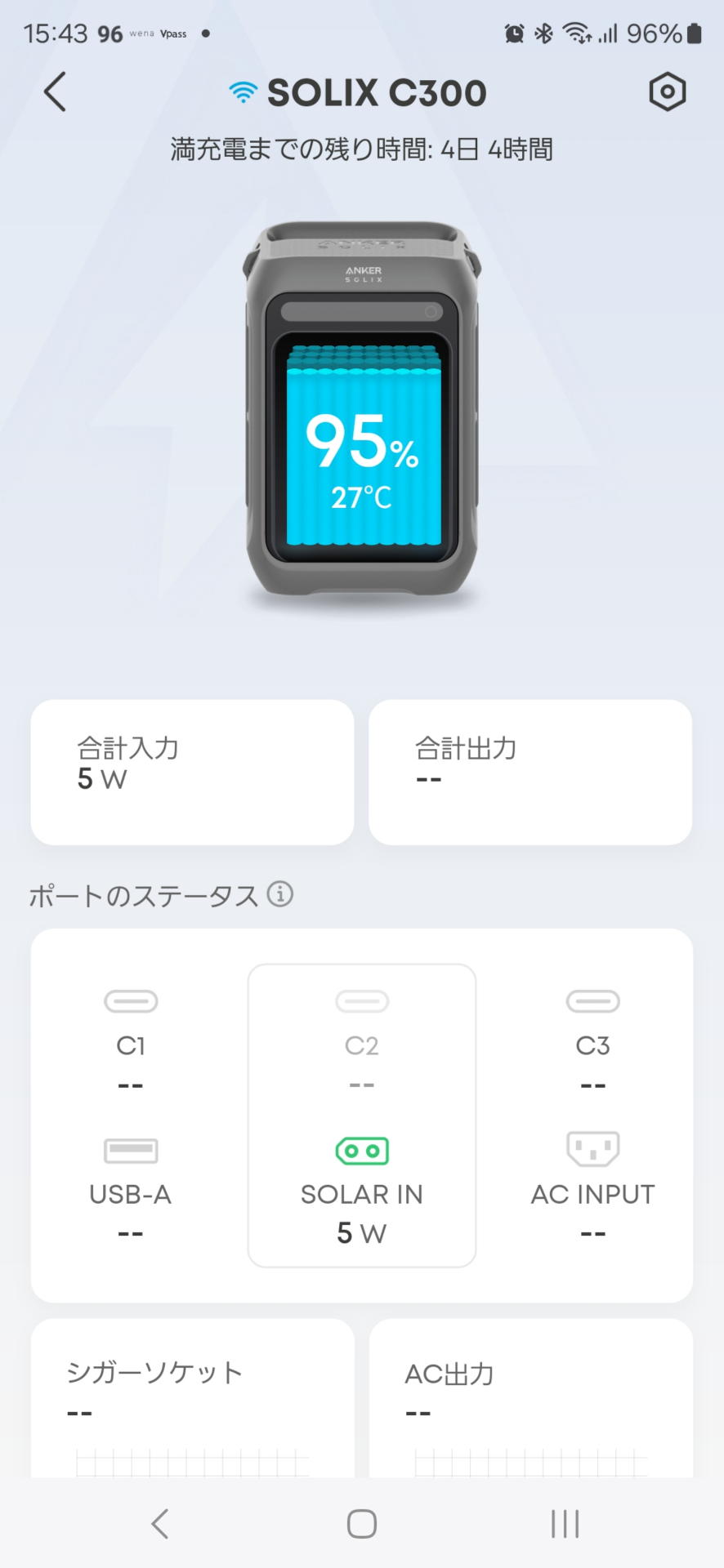Image resolution: width=724 pixels, height=1568 pixels.
Task: Open the AC出力 card
Action: (530, 1396)
